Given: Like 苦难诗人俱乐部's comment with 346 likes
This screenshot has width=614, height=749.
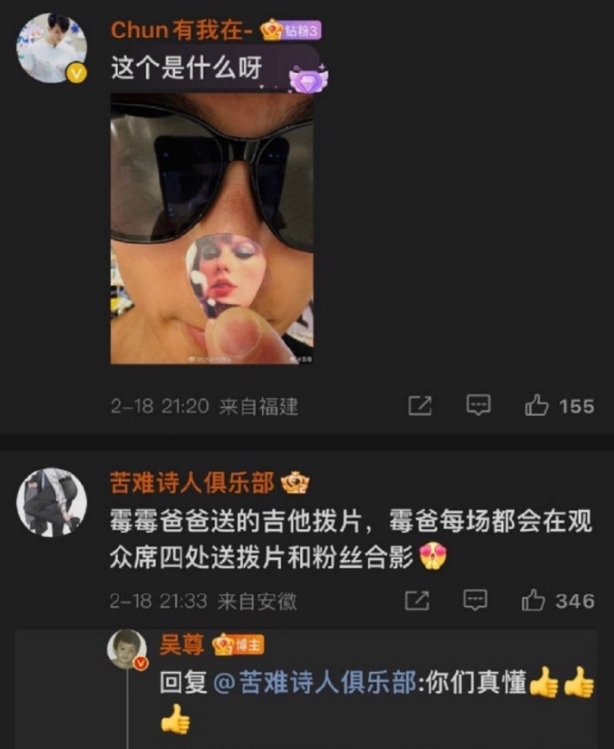Looking at the screenshot, I should (535, 600).
